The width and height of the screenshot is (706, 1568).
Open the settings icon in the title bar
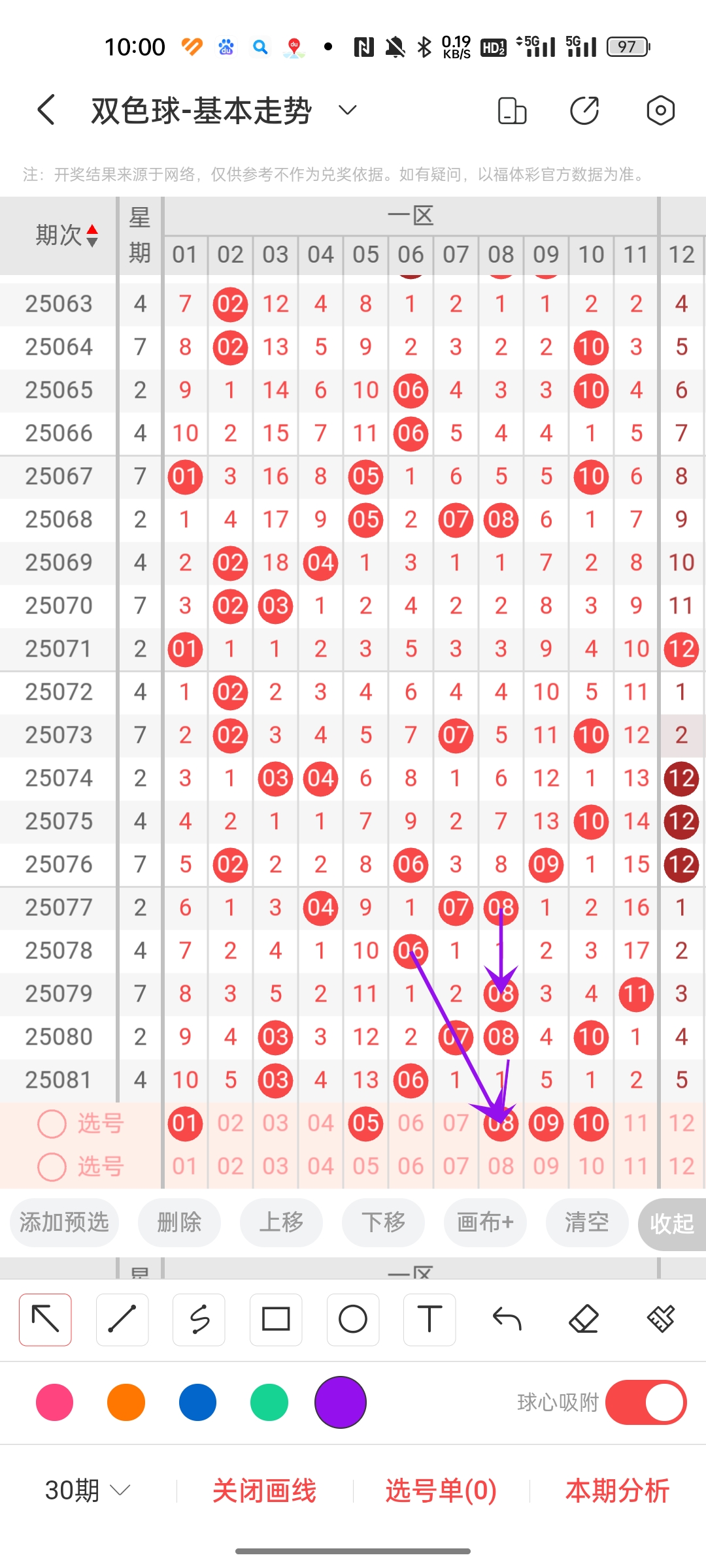[660, 110]
